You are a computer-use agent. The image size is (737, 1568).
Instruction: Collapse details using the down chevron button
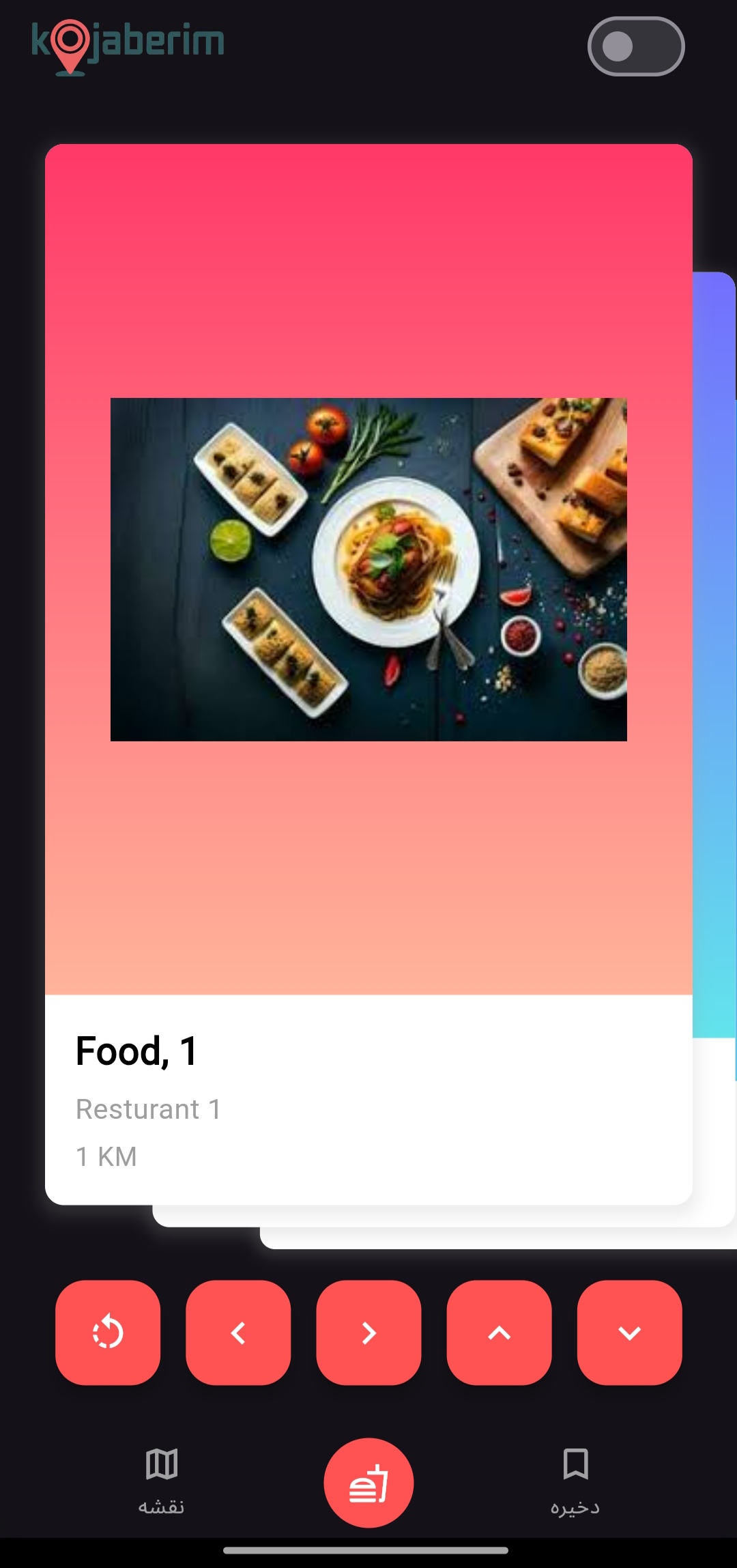(629, 1333)
